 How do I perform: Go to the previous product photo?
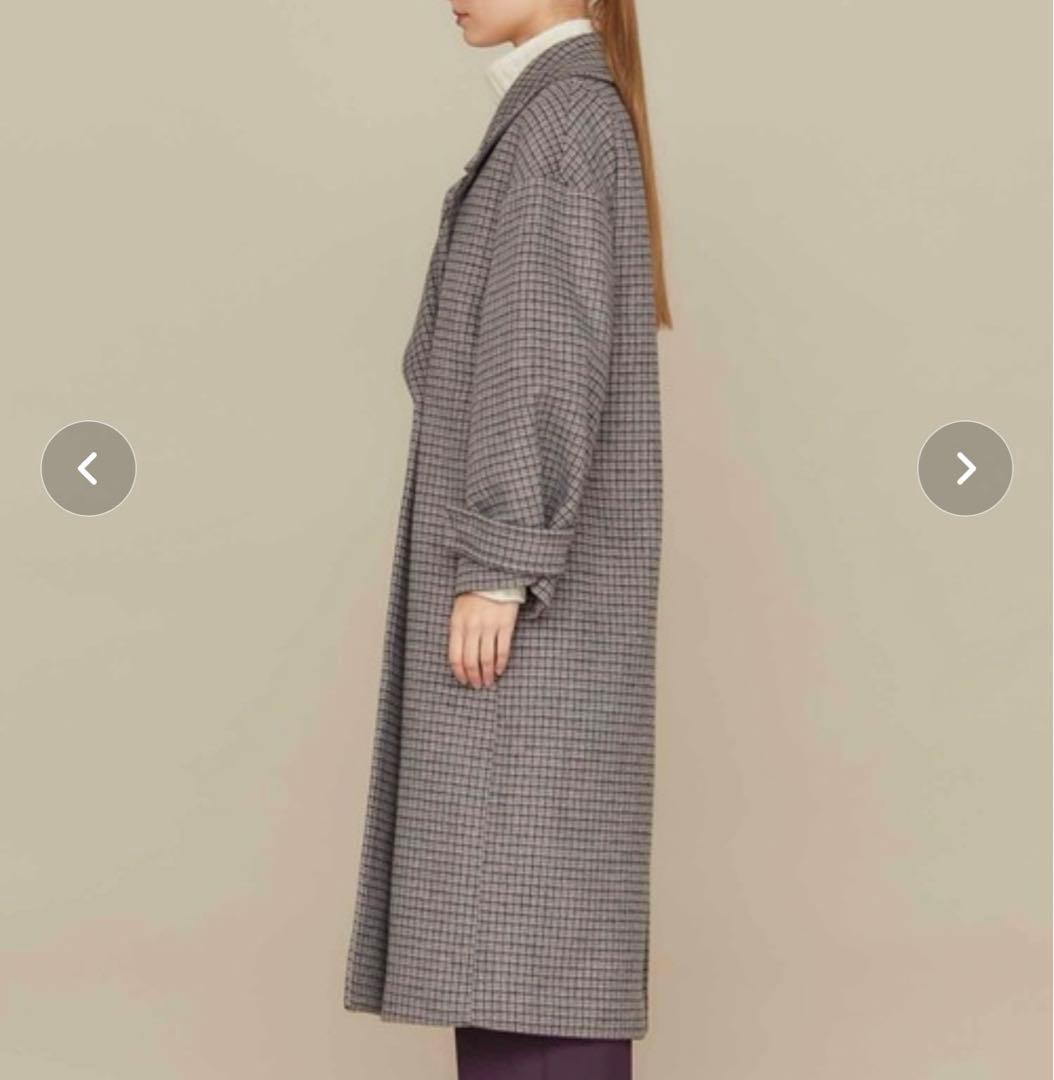[88, 468]
